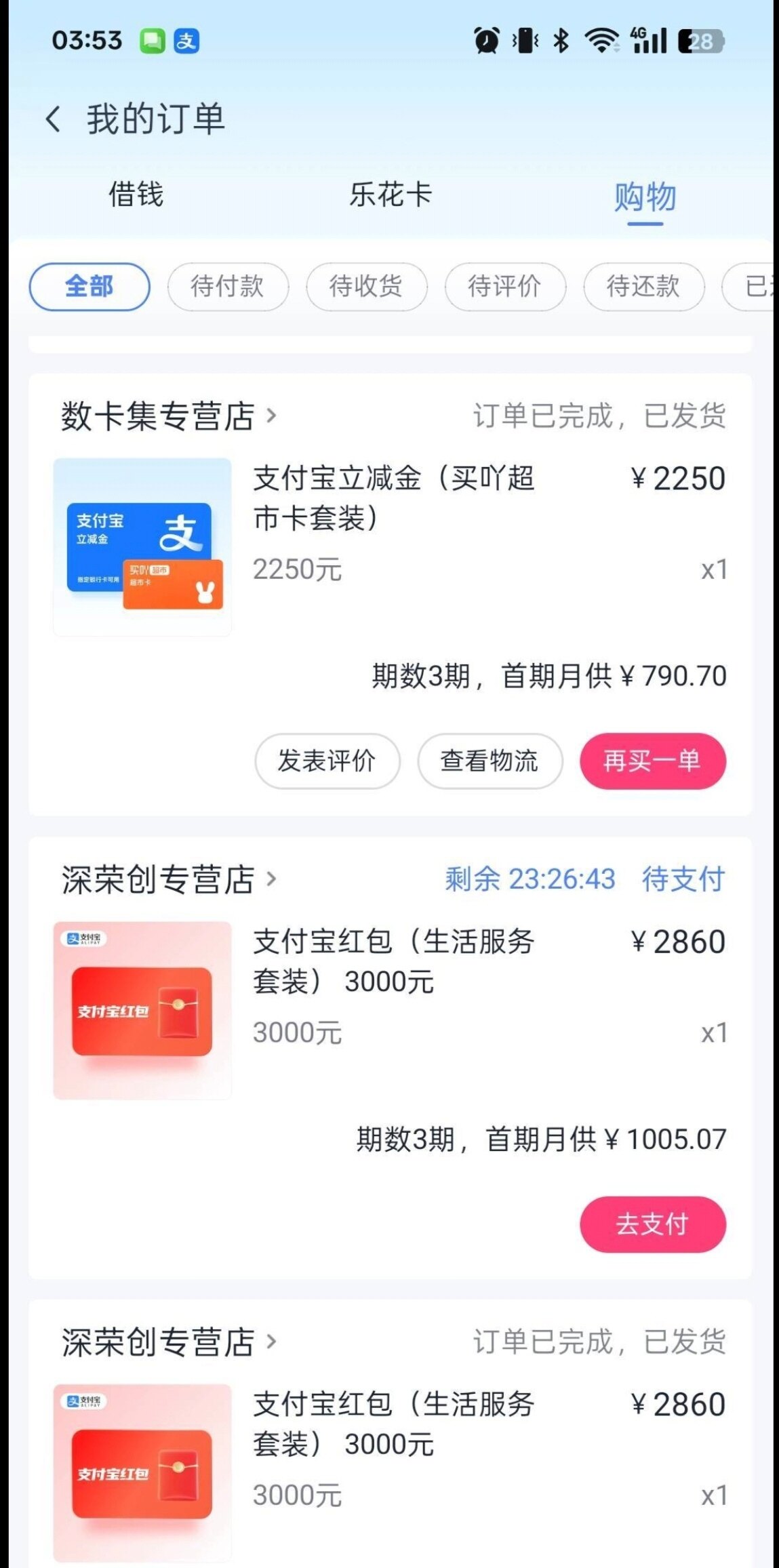Open the 待支付 支付宝红包 product image

142,1010
